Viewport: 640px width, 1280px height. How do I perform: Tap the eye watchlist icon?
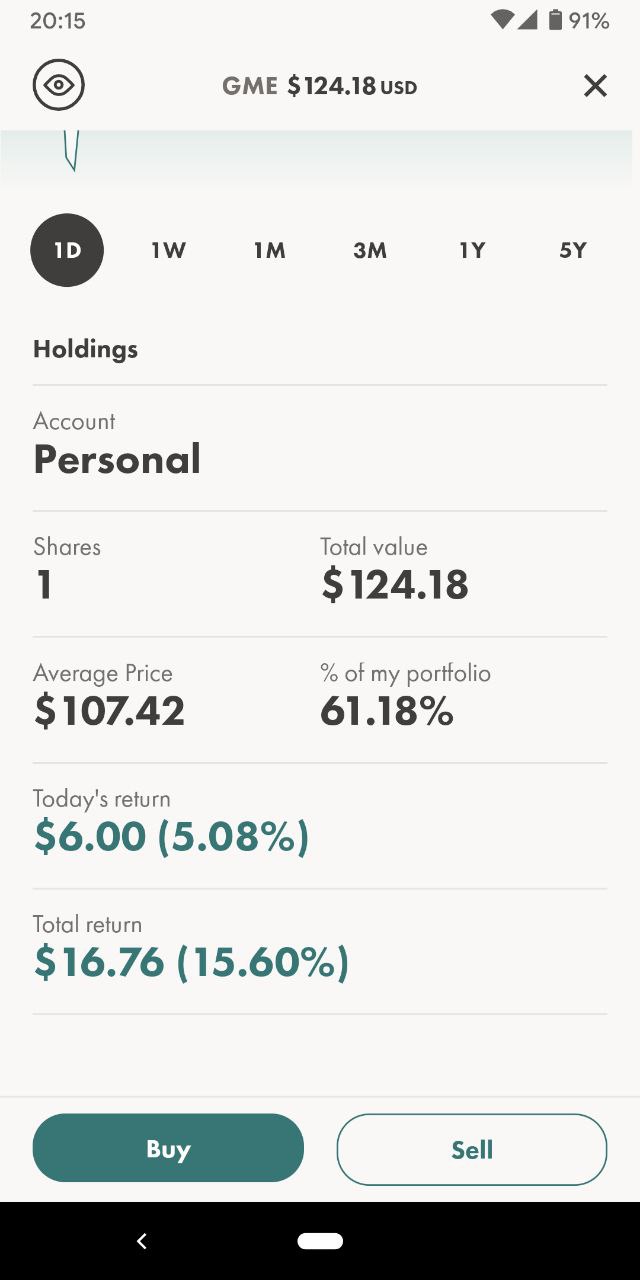(59, 86)
